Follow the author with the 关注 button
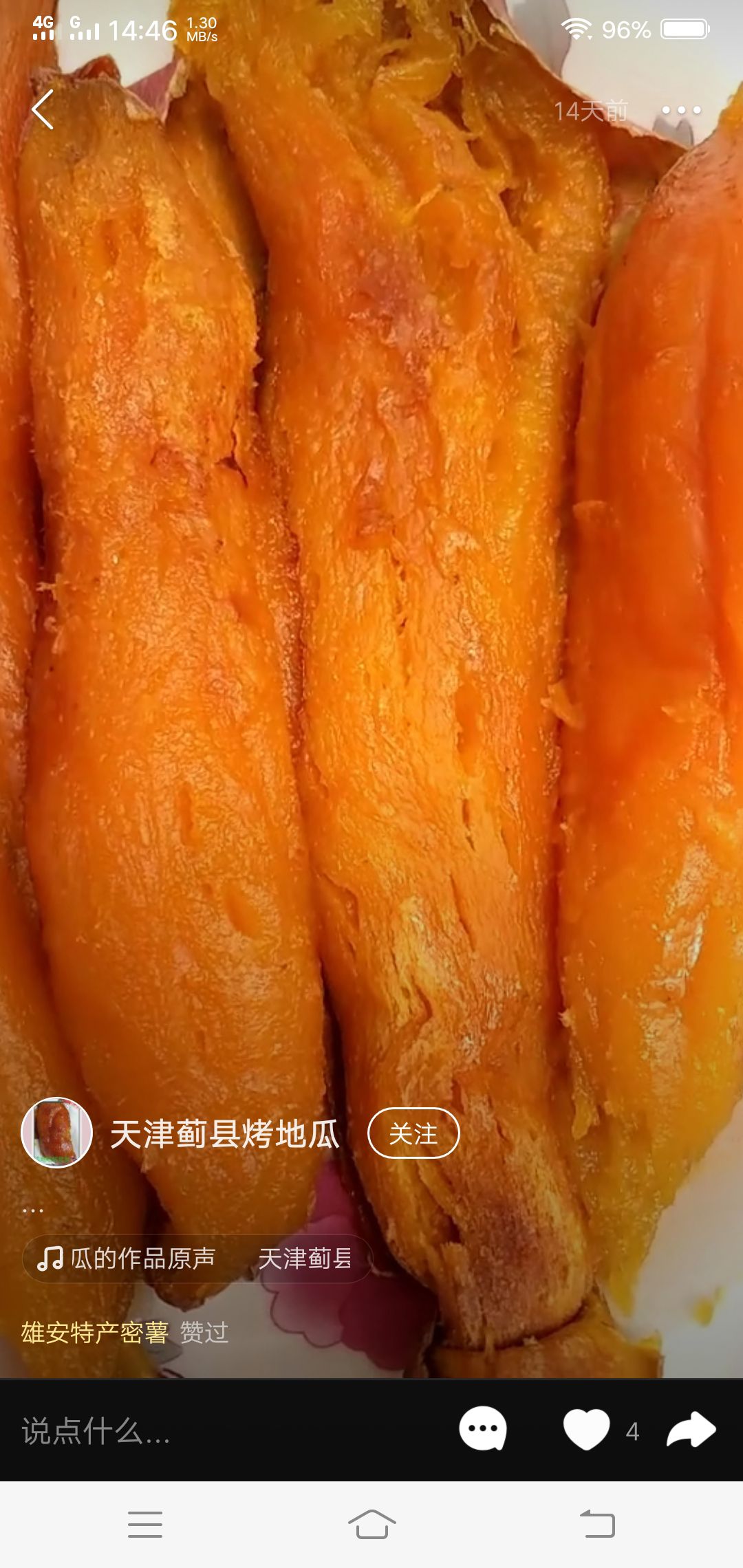Screen dimensions: 743x1568 click(413, 1133)
